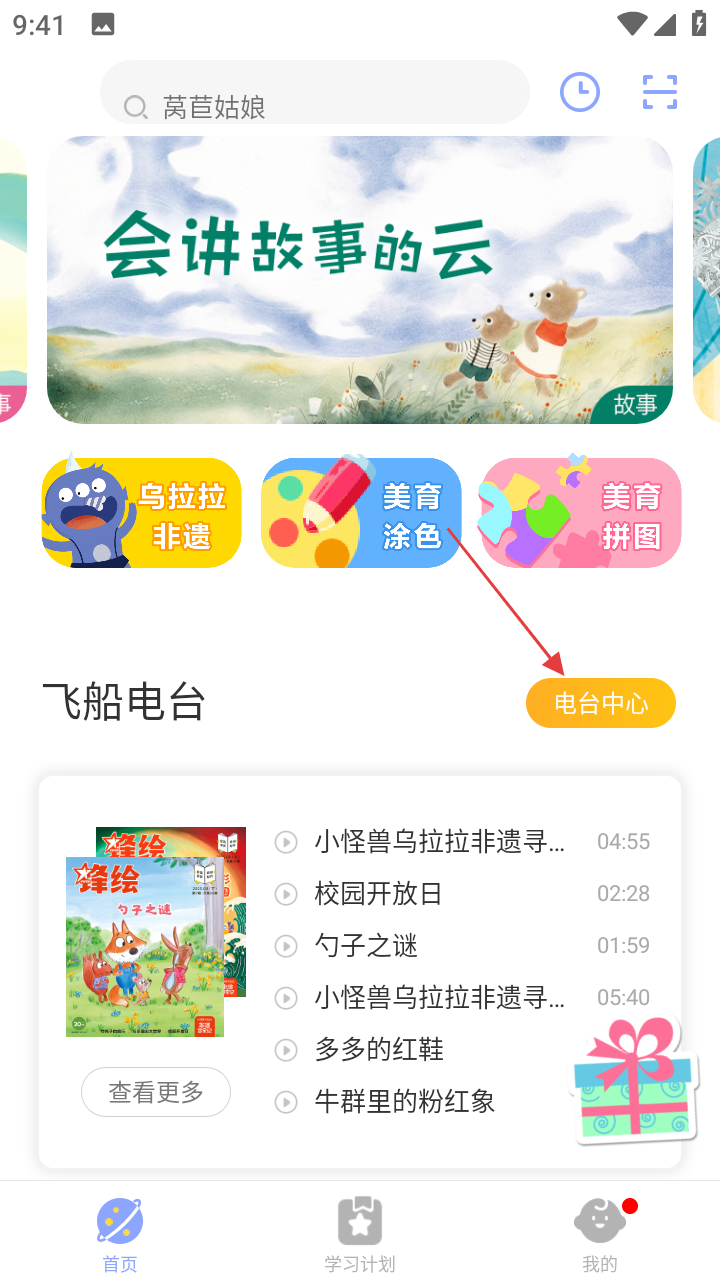Open the 乌拉拉非遗 tile
Screen dimensions: 720x1280
[x=141, y=513]
